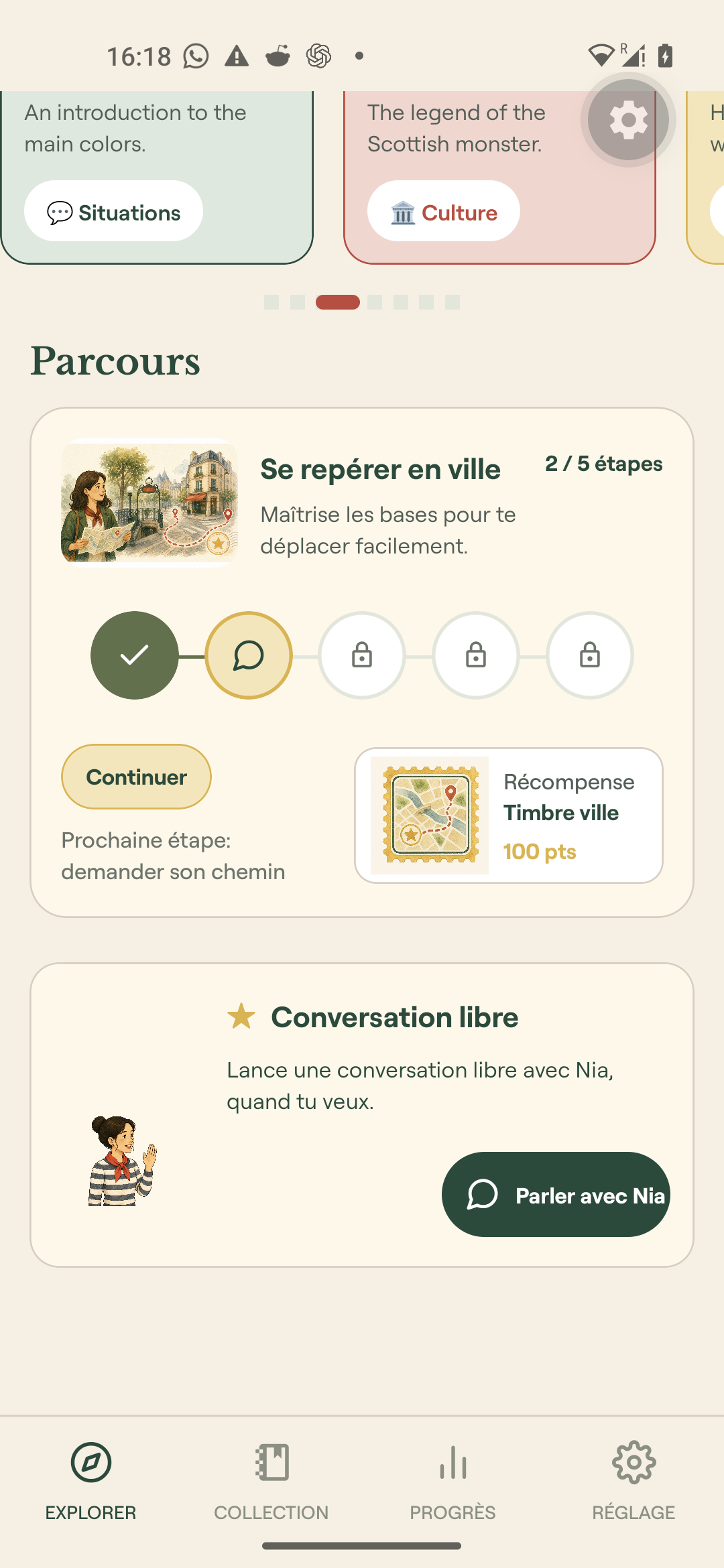
Task: Continue the Se repérer en ville course
Action: [x=136, y=777]
